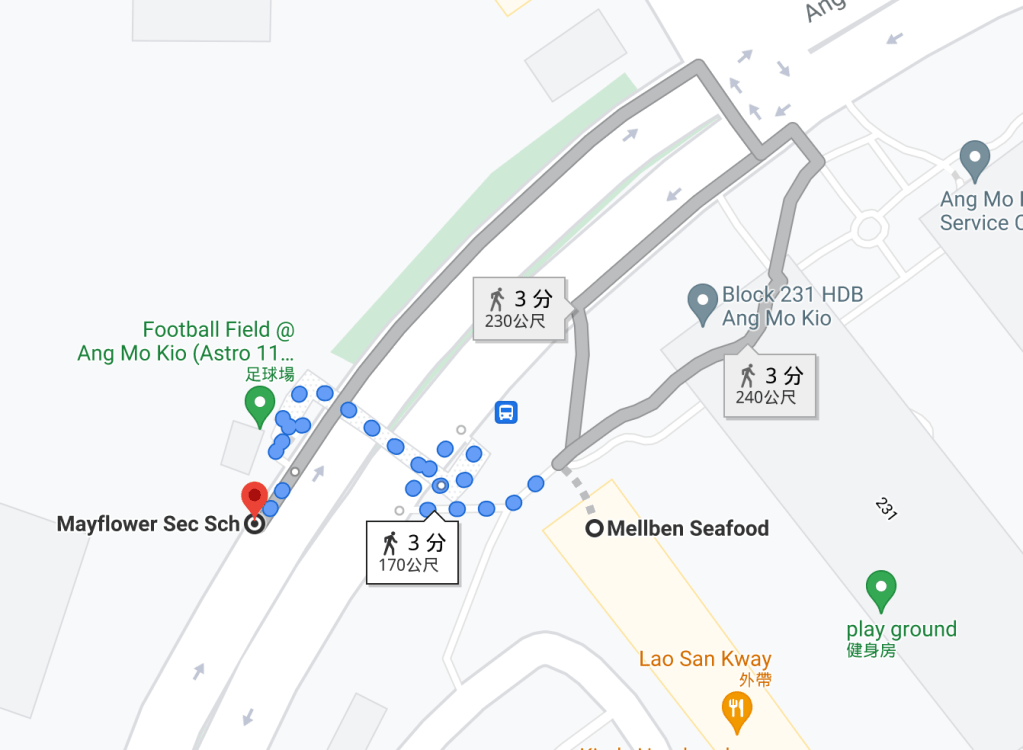Open the play ground place marker

880,590
